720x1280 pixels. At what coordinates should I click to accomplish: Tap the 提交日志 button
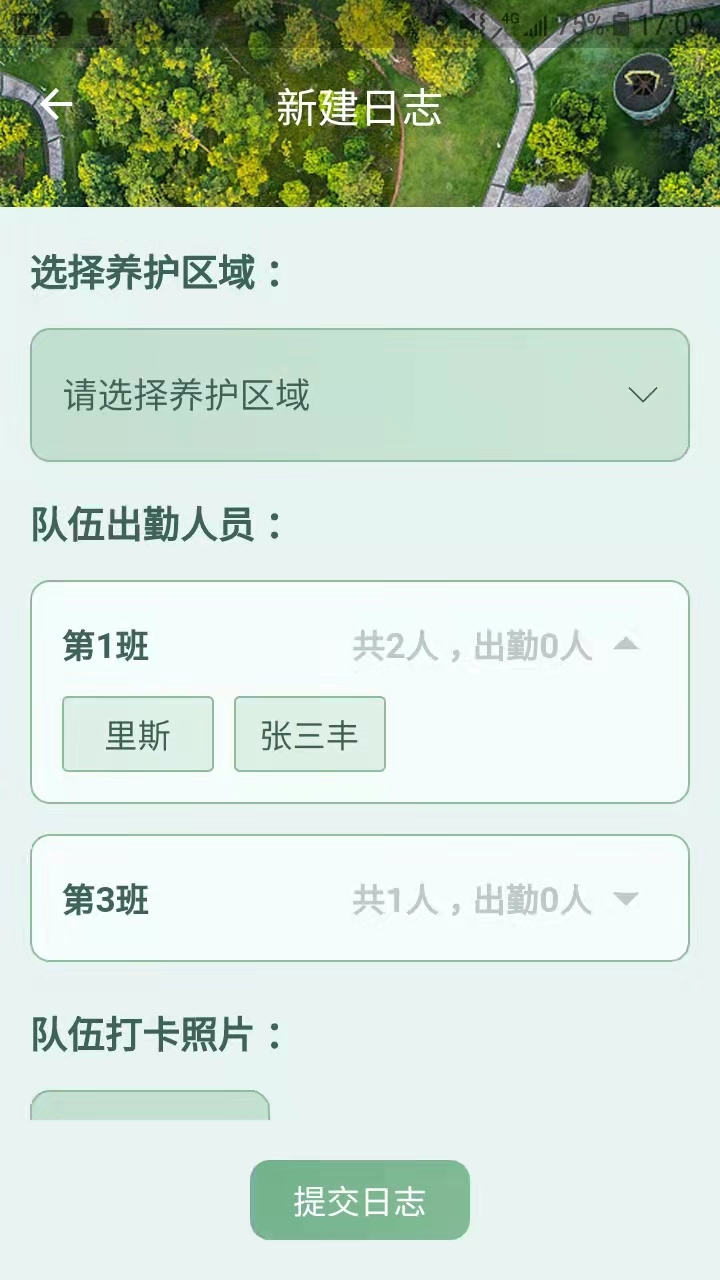[360, 1200]
